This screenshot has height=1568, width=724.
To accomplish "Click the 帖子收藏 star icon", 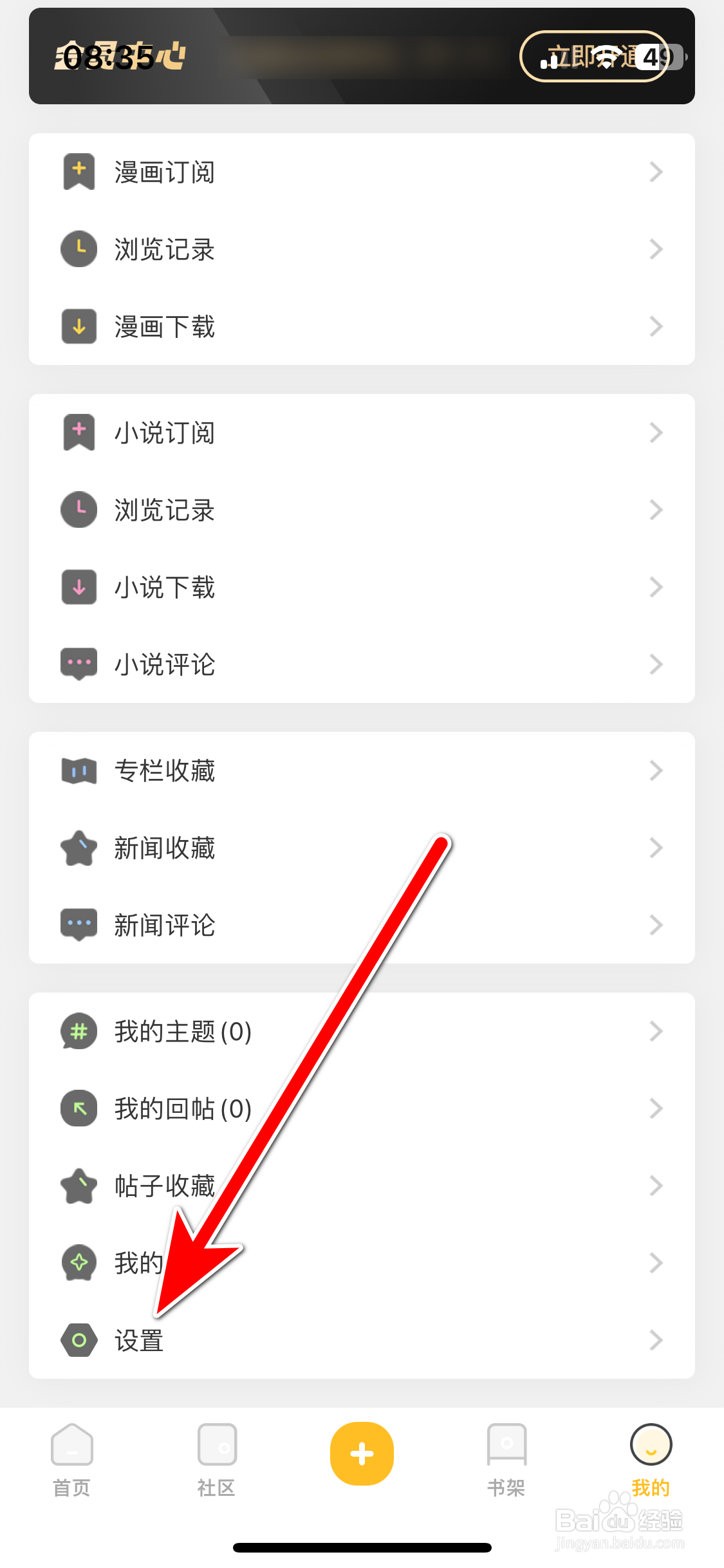I will click(78, 1185).
